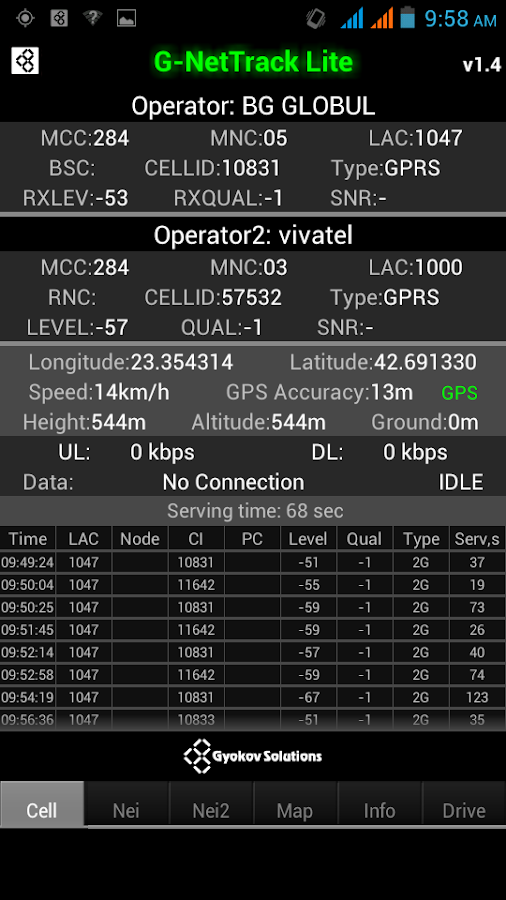Open the Nei2 tab

[x=211, y=804]
